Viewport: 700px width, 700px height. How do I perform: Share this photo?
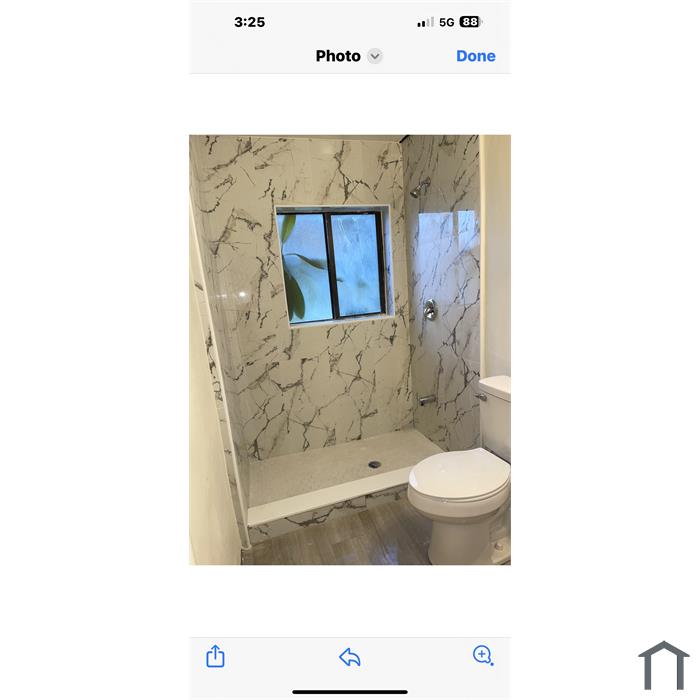215,656
